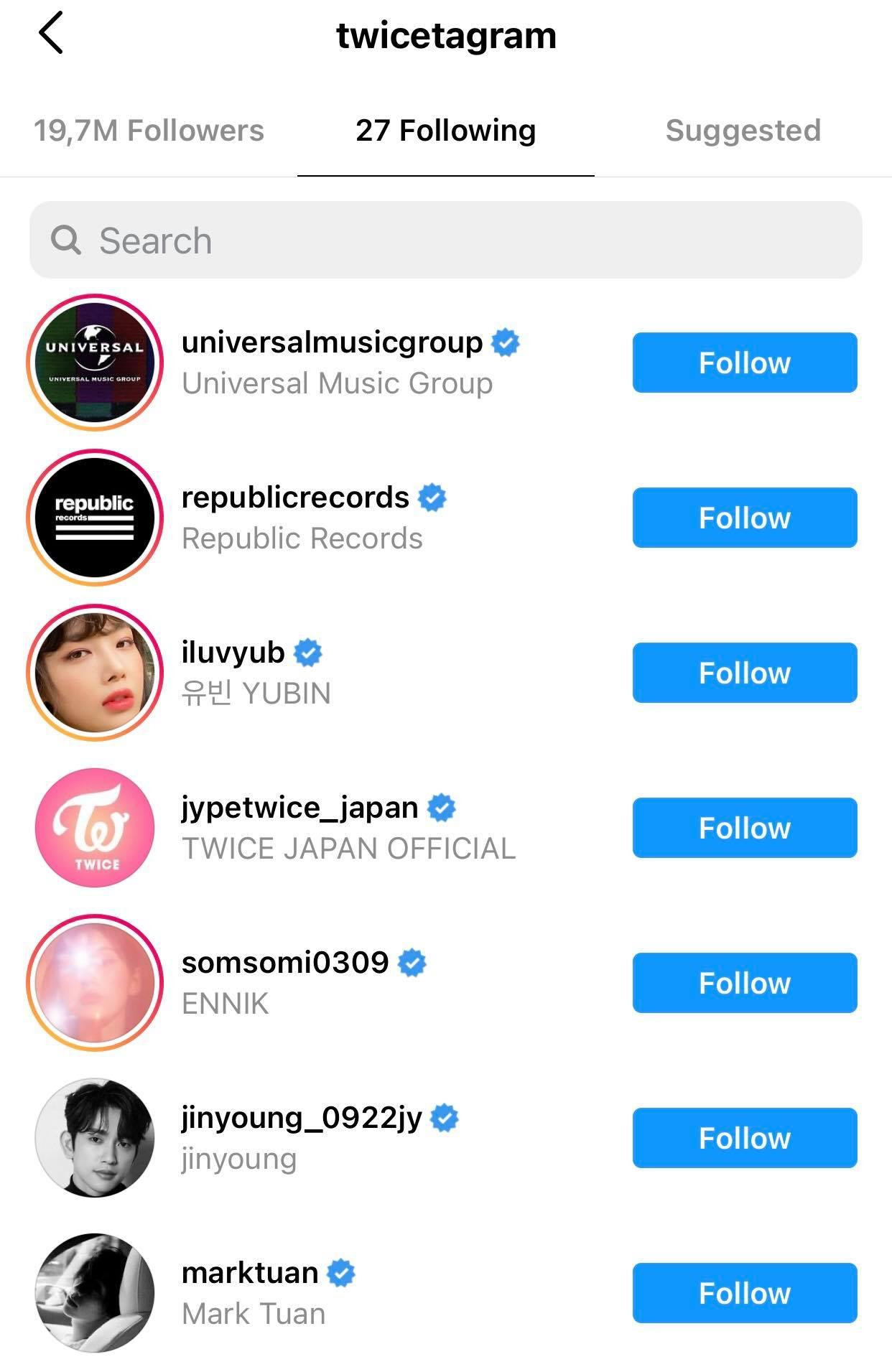892x1372 pixels.
Task: Follow Mark Tuan's account
Action: [x=744, y=1294]
